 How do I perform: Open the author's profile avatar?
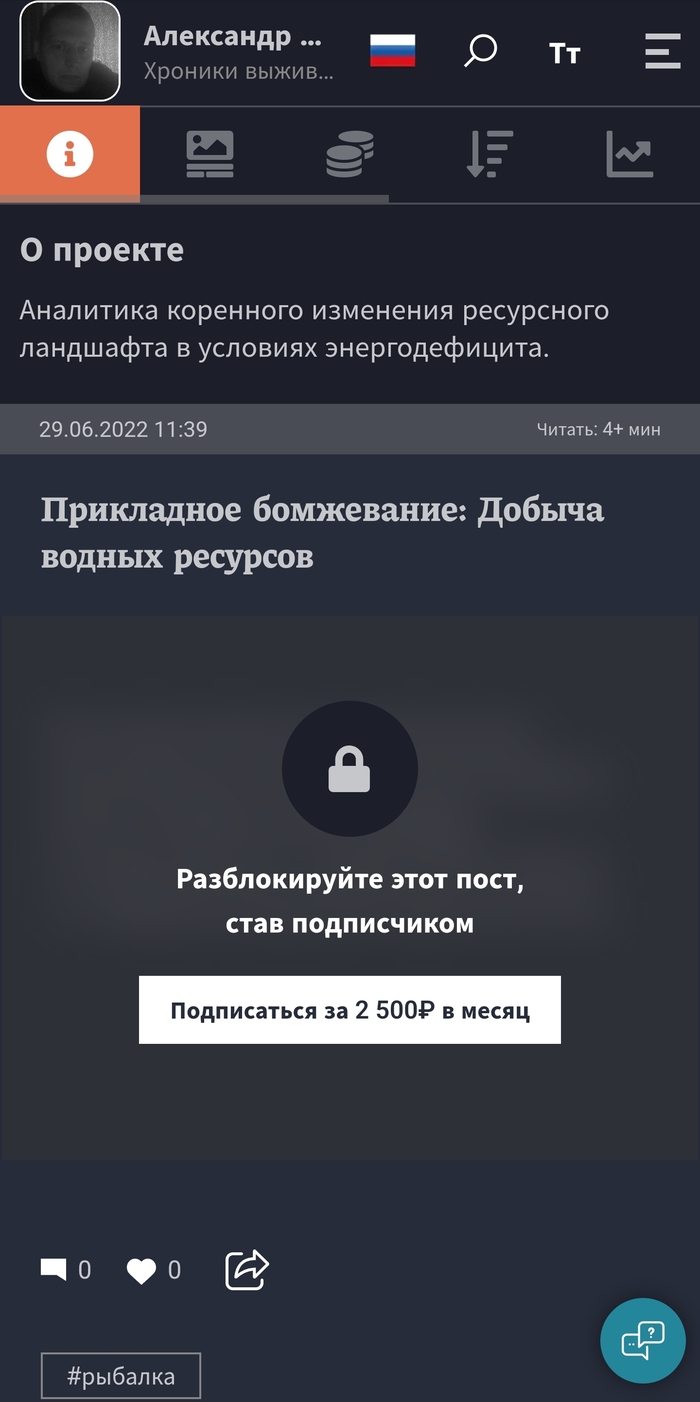click(70, 51)
